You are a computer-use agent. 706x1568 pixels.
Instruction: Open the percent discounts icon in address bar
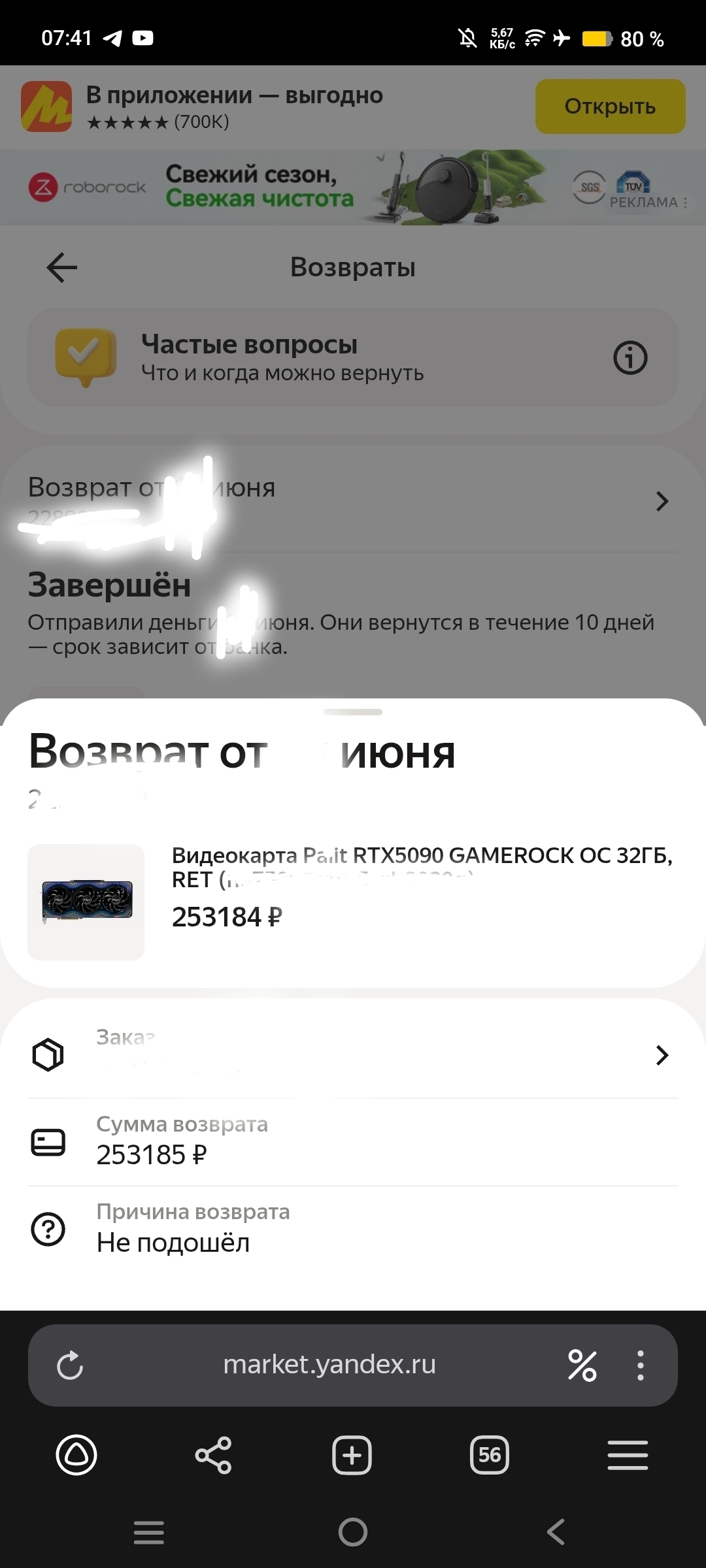(x=582, y=1365)
